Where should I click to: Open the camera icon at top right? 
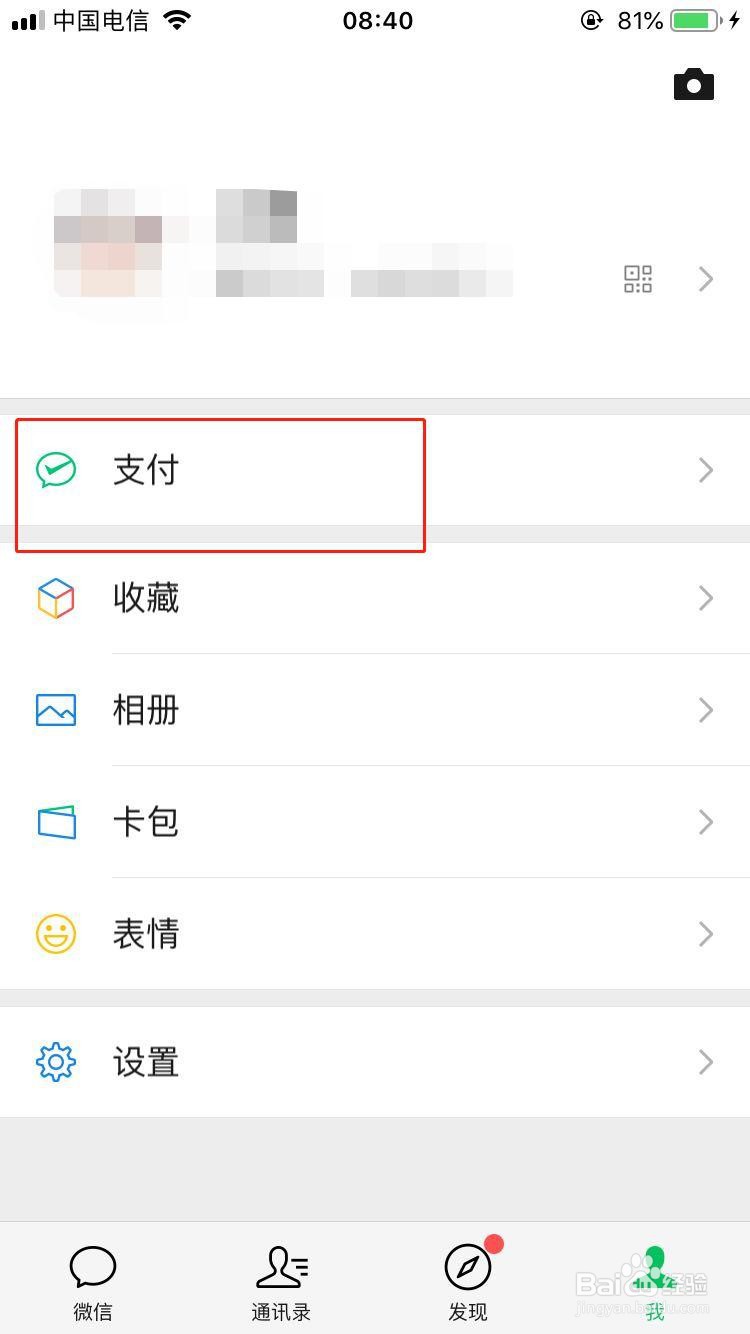pos(694,83)
